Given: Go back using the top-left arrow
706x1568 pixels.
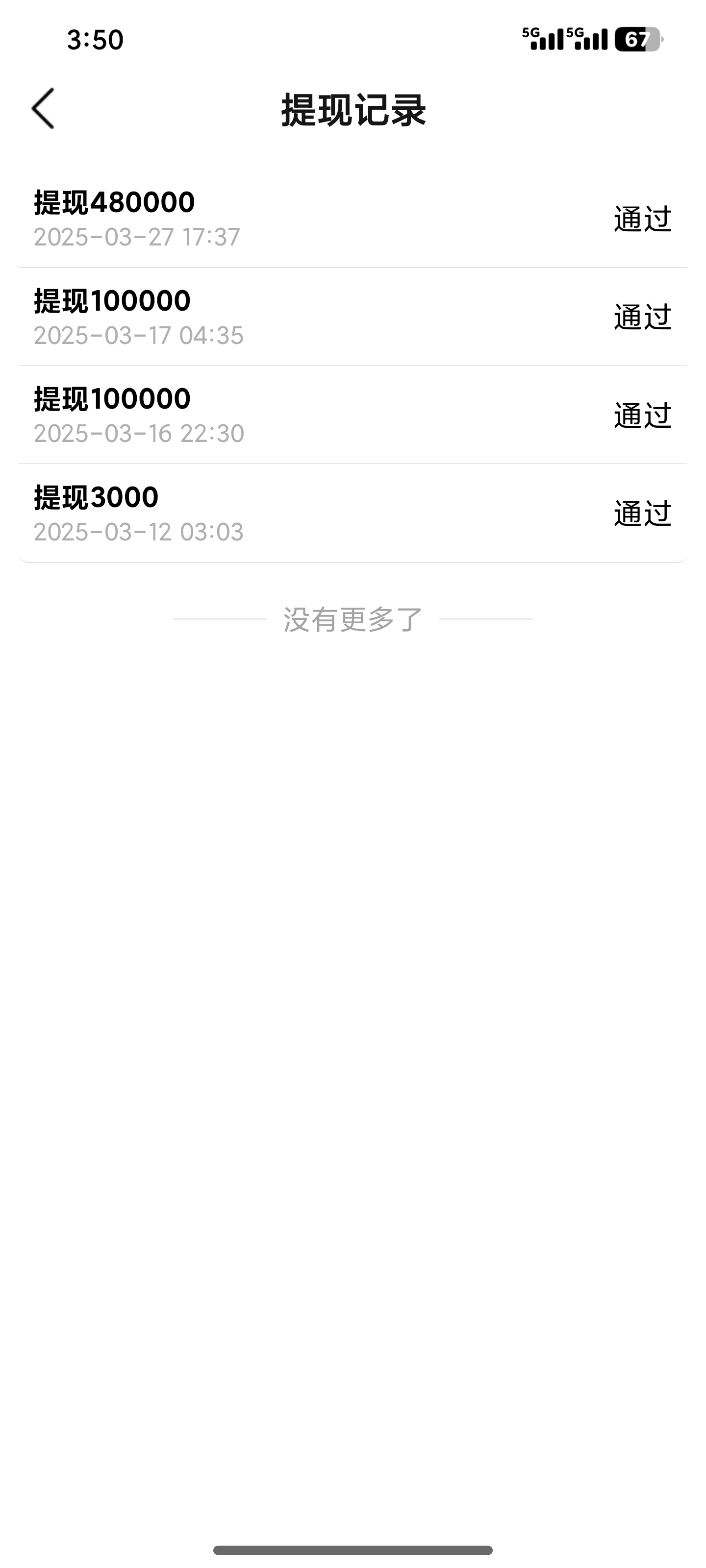Looking at the screenshot, I should [x=43, y=109].
